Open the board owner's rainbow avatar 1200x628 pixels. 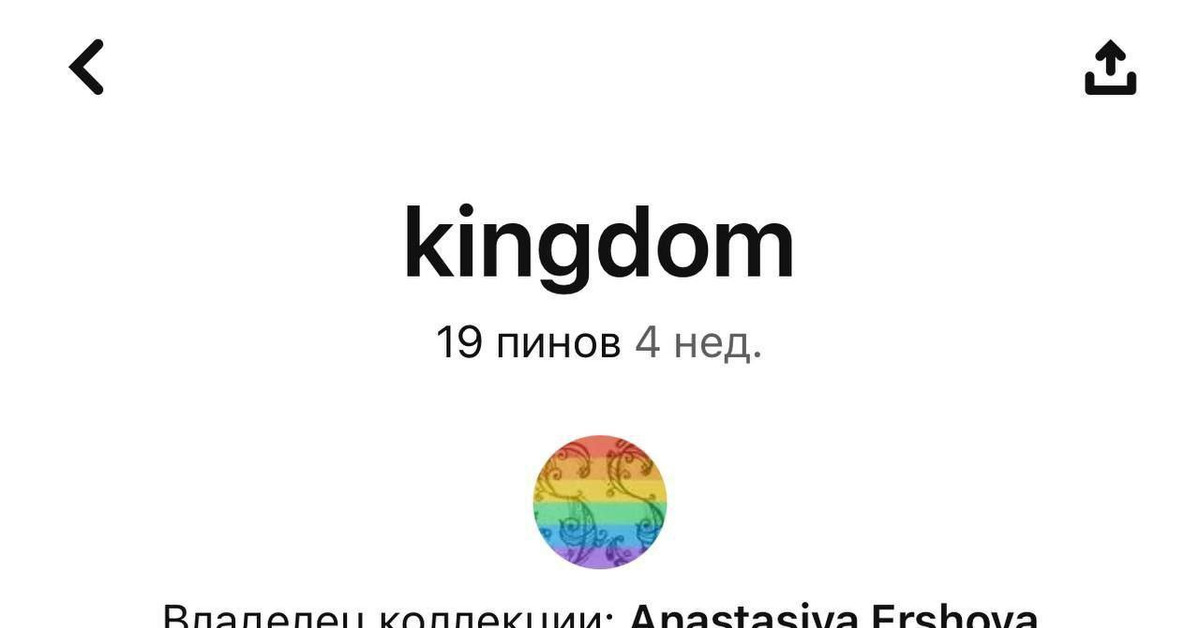coord(600,502)
